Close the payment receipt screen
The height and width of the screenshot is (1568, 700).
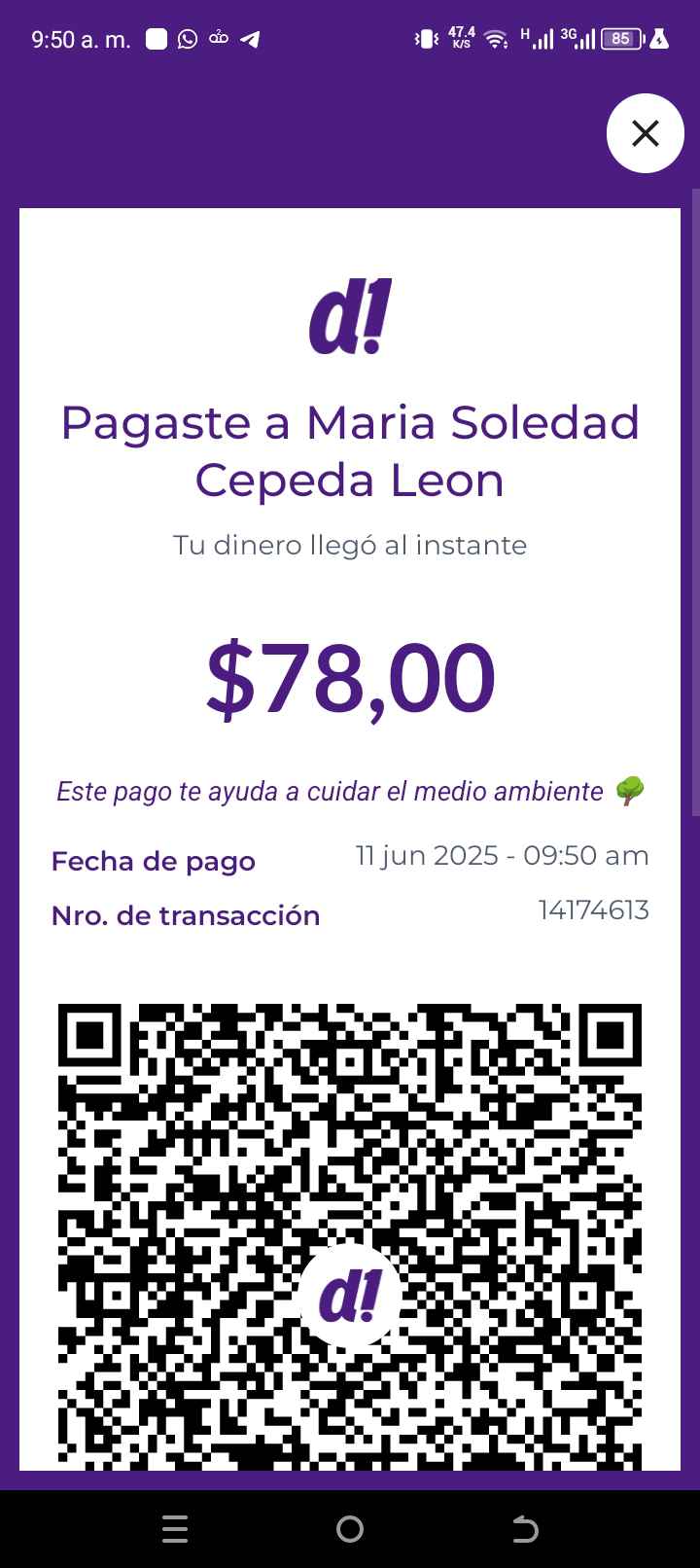coord(645,133)
